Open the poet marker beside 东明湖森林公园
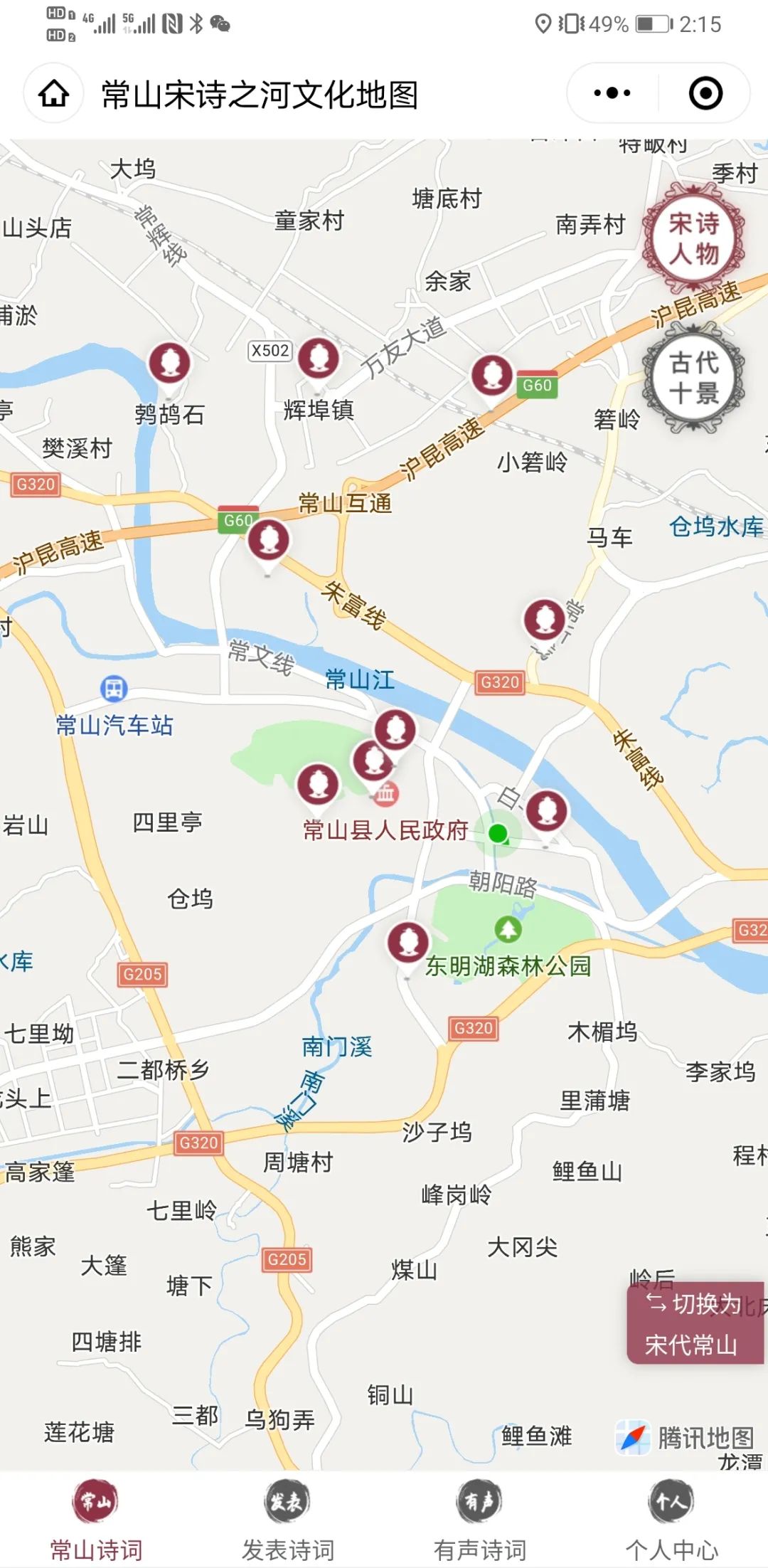The width and height of the screenshot is (768, 1568). pos(407,941)
